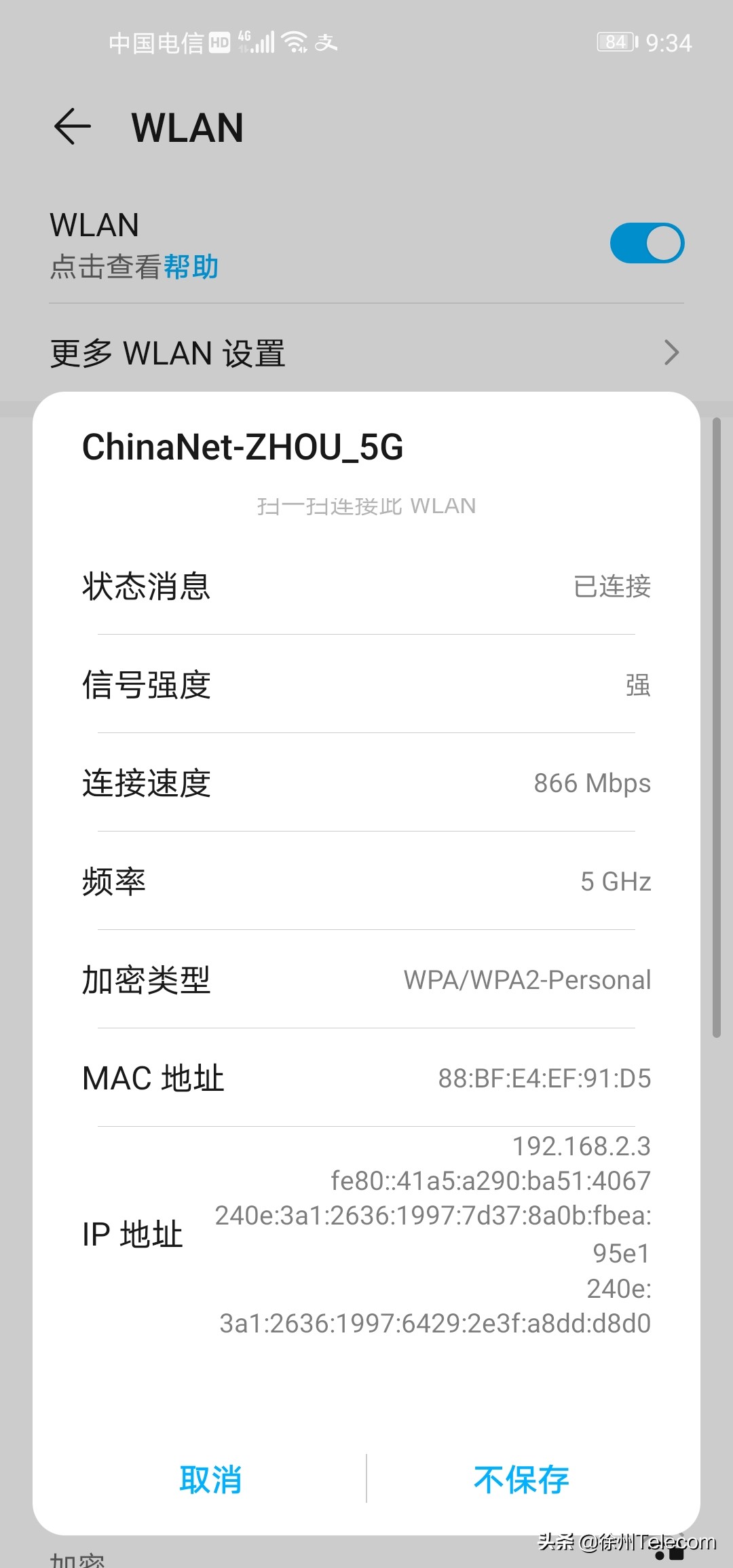The height and width of the screenshot is (1568, 733).
Task: Tap the clock showing 9:34
Action: pos(669,41)
